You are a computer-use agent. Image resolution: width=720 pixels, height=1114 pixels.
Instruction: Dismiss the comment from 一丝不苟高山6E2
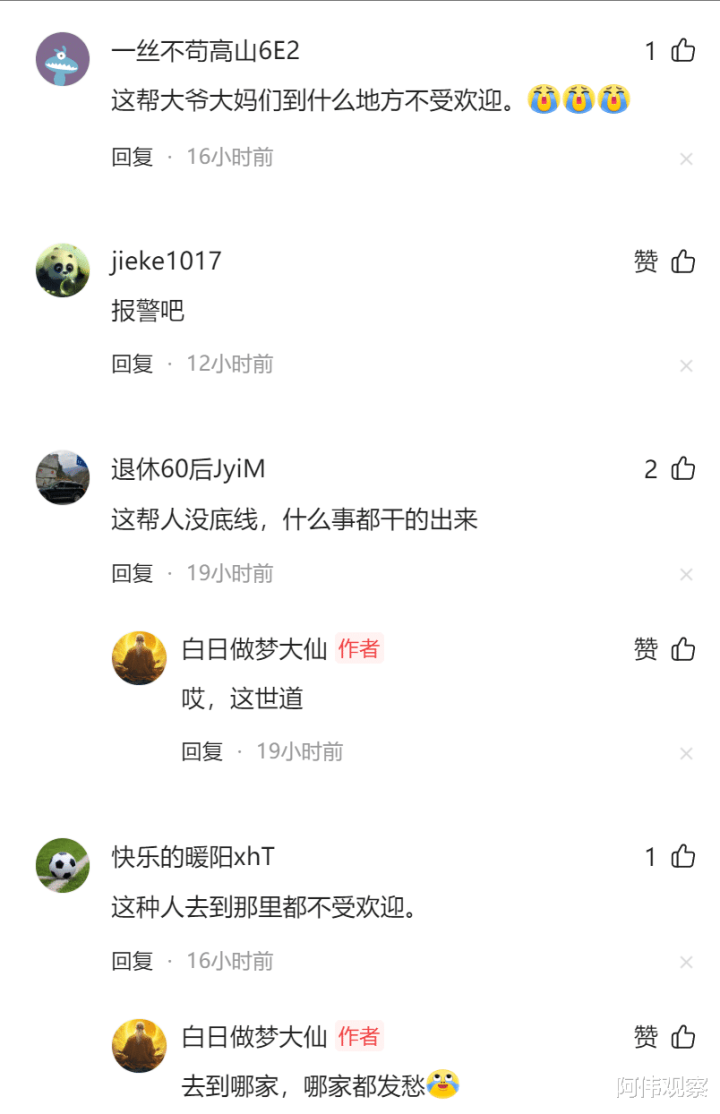point(686,159)
